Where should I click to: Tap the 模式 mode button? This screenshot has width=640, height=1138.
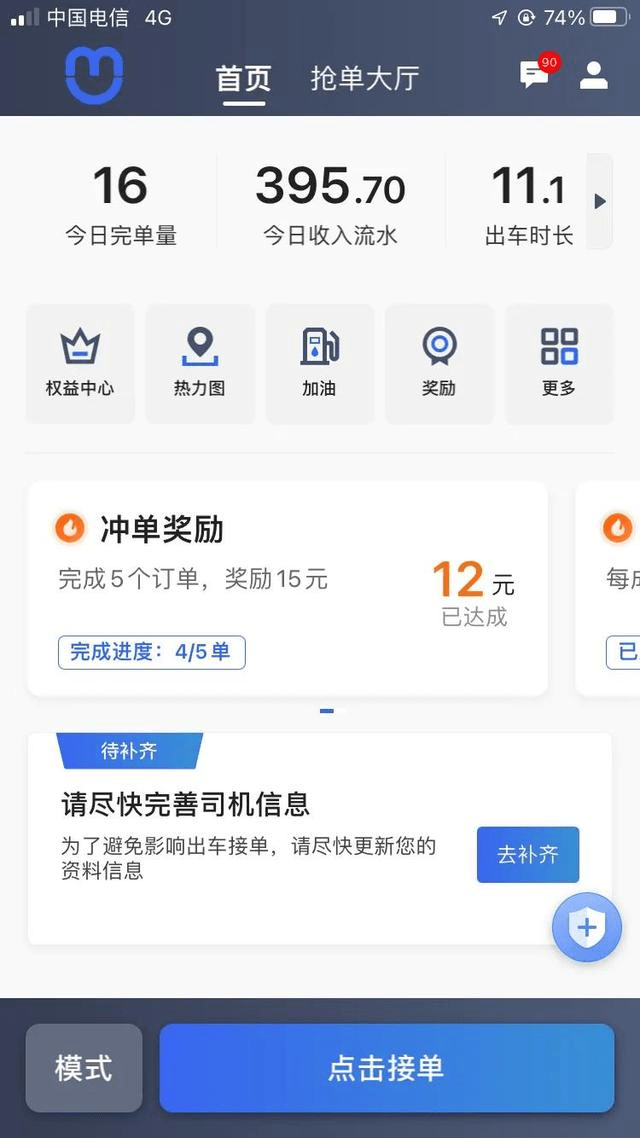(x=84, y=1068)
